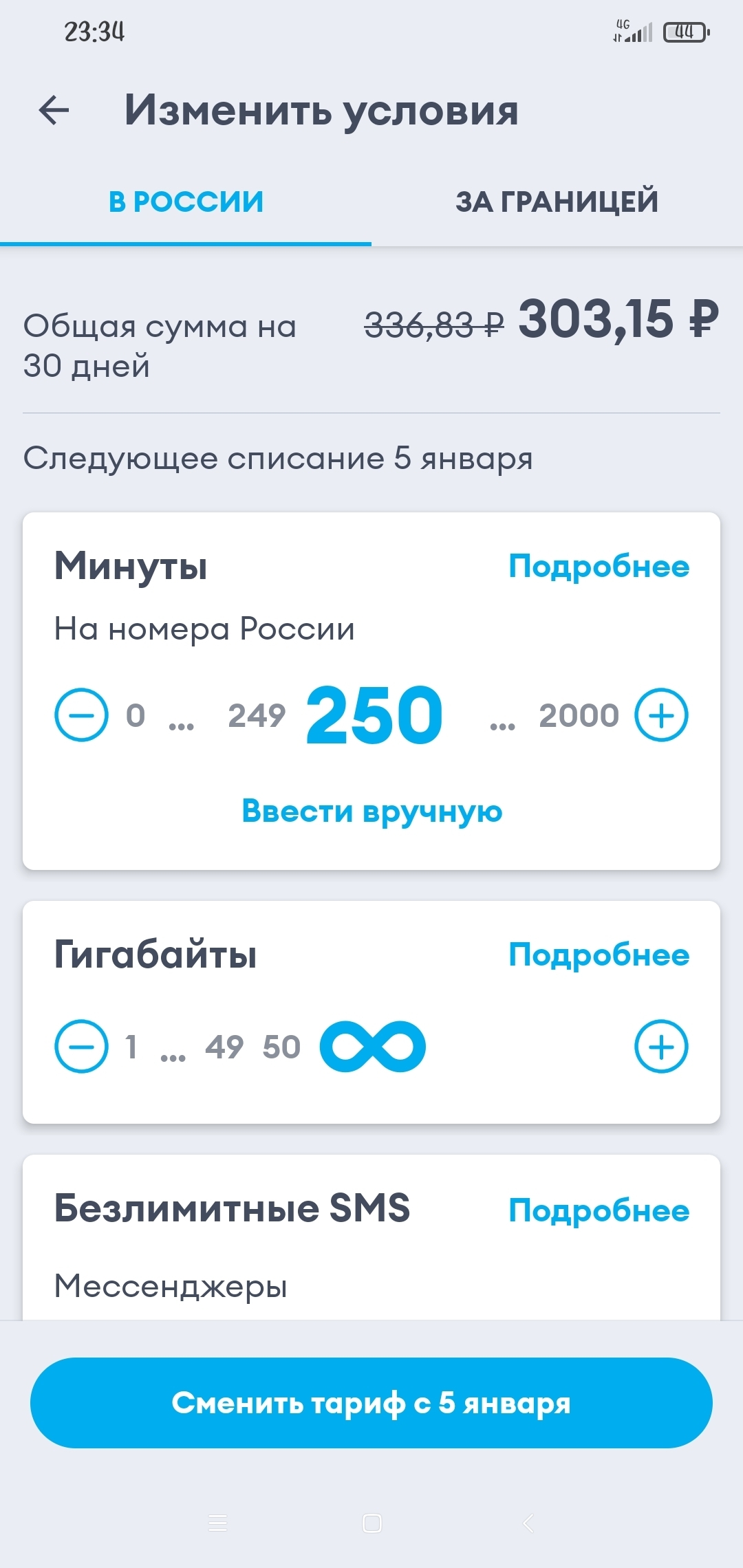Image resolution: width=743 pixels, height=1568 pixels.
Task: Select 249 minutes option
Action: [x=257, y=716]
